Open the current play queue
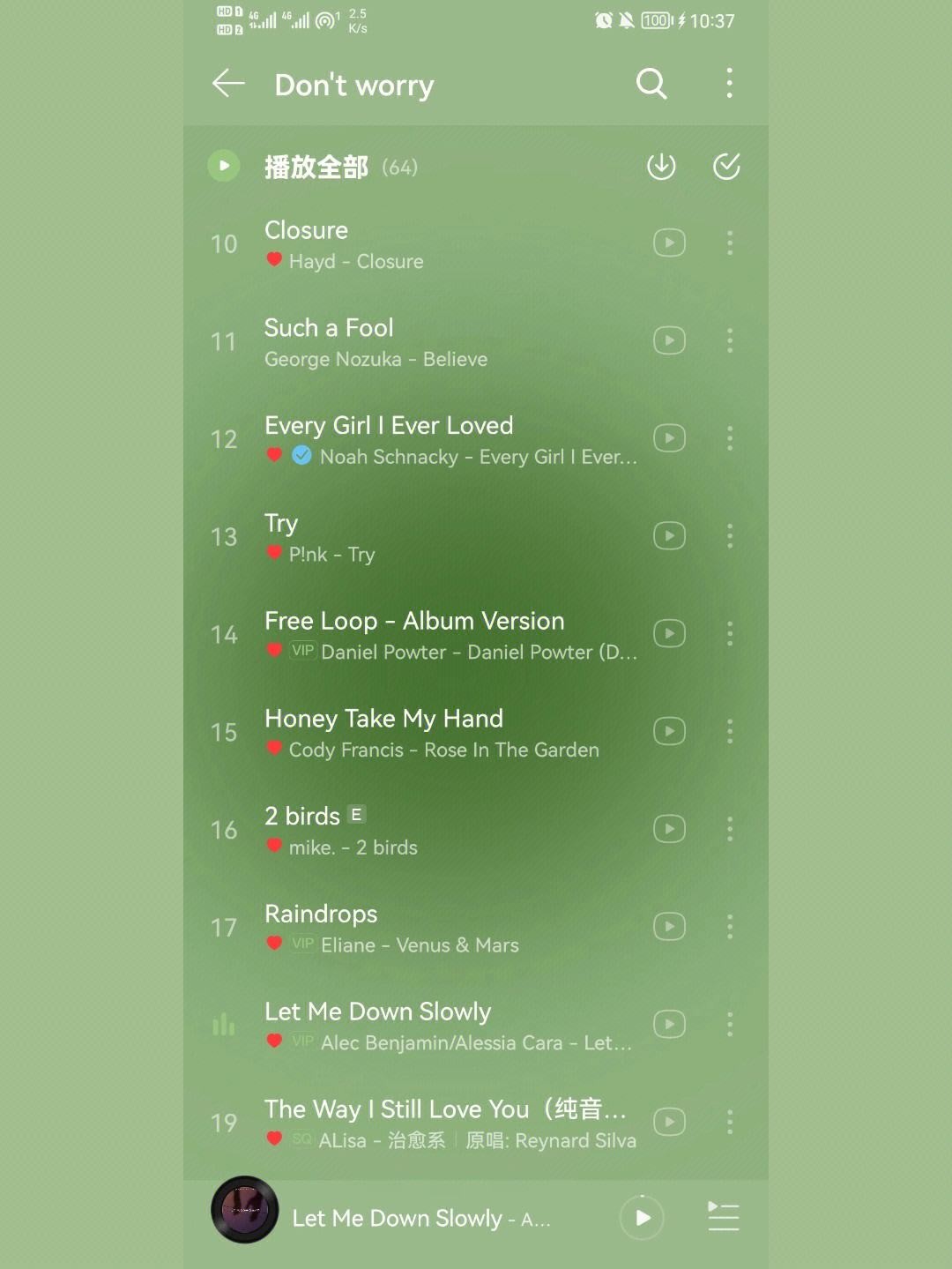 [724, 1217]
